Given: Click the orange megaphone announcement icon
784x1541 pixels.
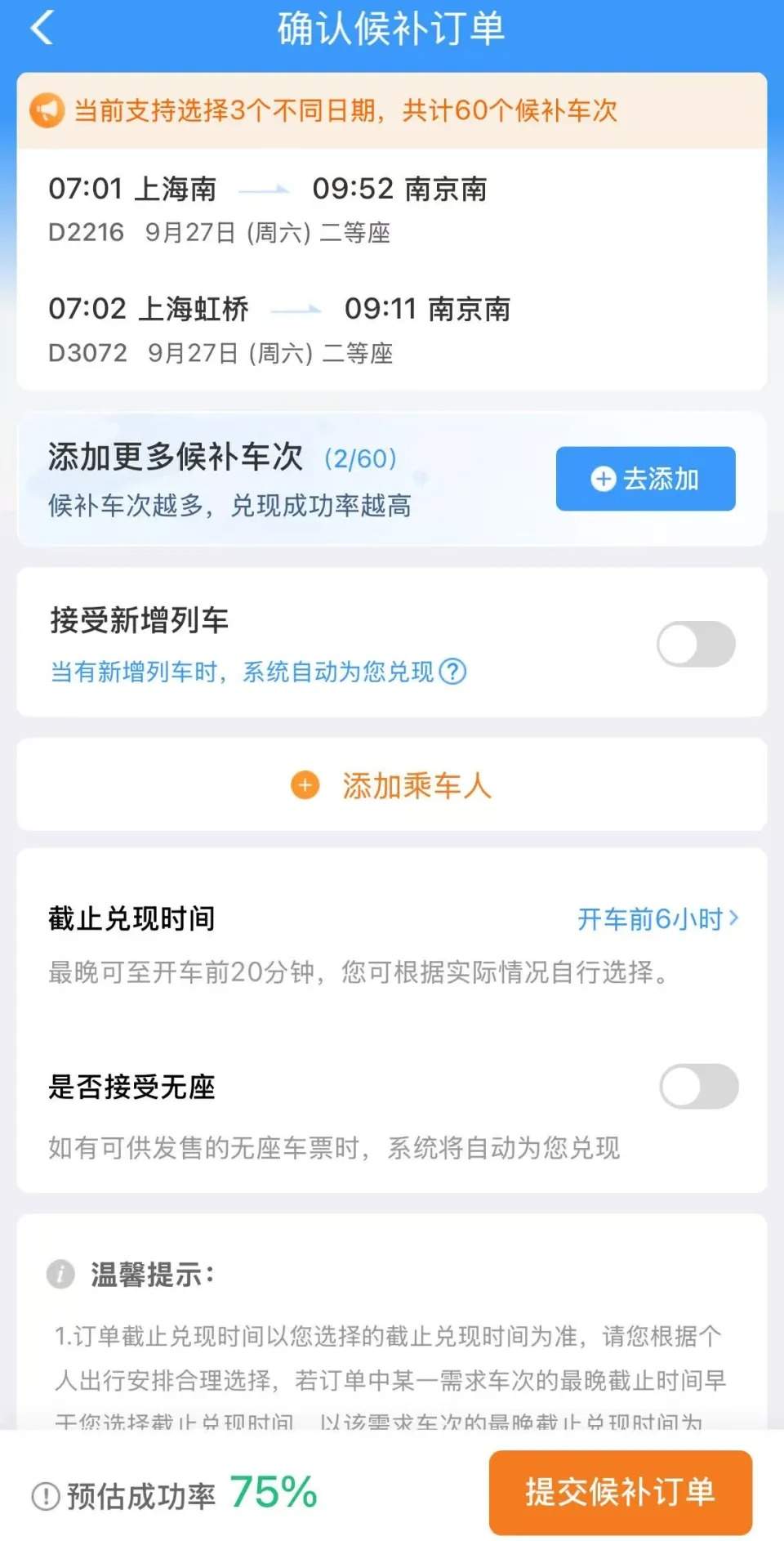Looking at the screenshot, I should [x=47, y=109].
